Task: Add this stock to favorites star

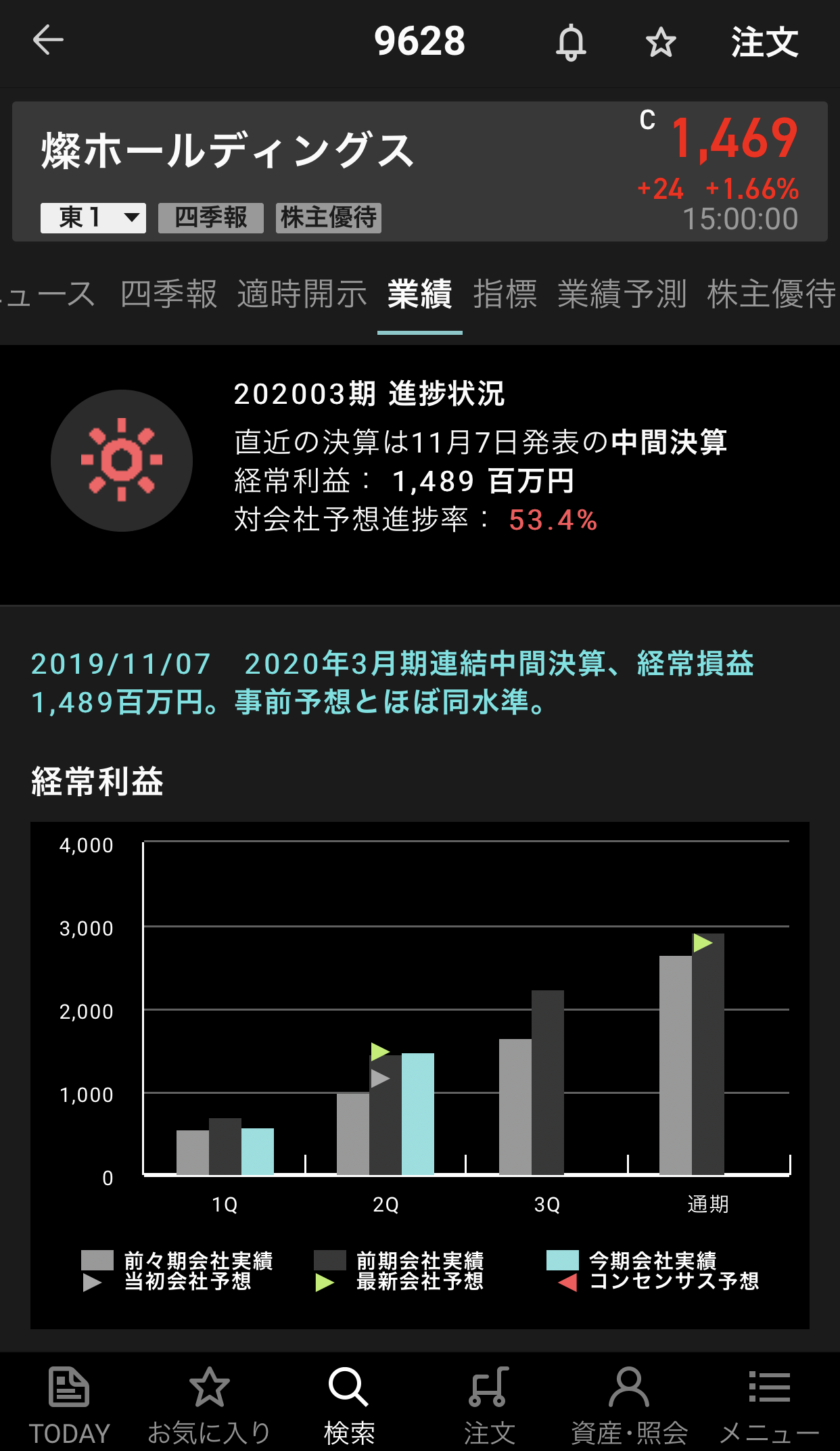Action: pos(661,43)
